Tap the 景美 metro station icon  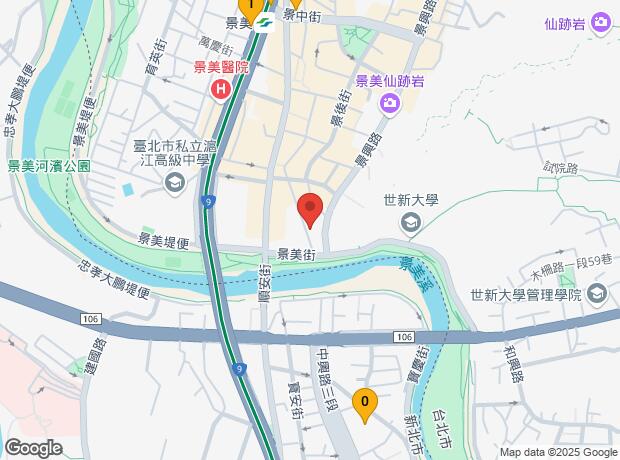[265, 25]
